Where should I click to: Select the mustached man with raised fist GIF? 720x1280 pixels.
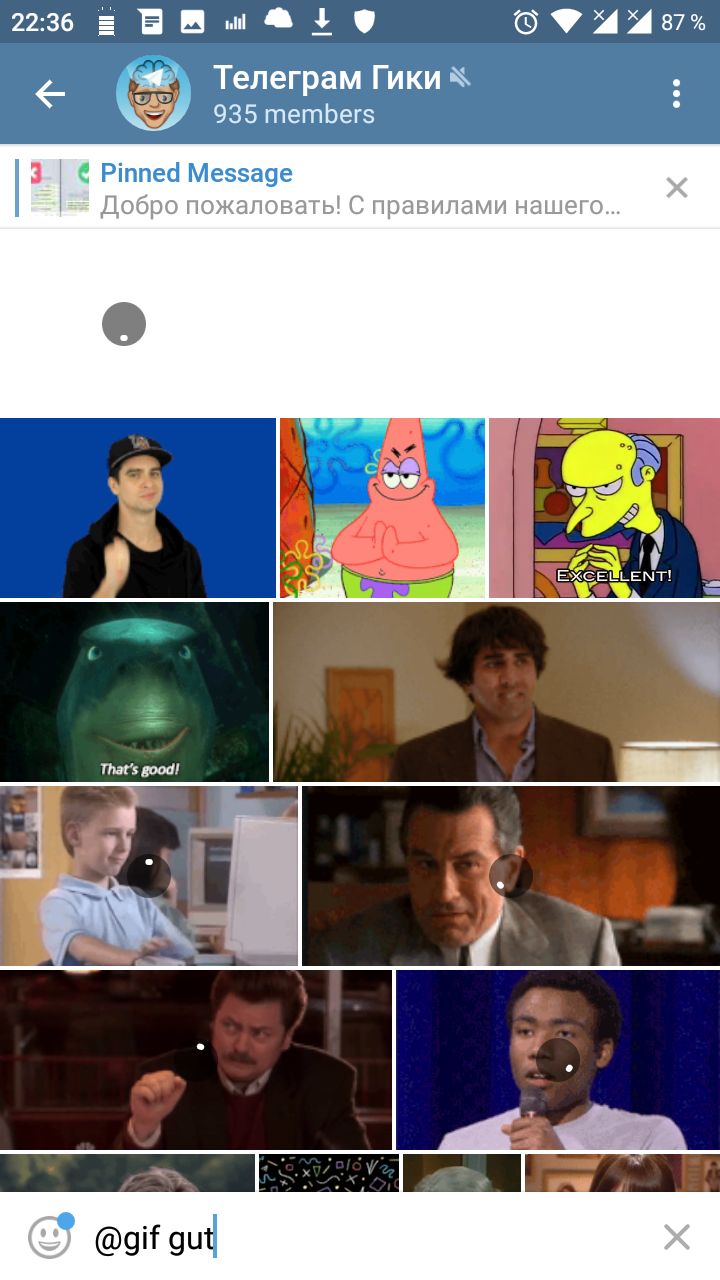196,1060
